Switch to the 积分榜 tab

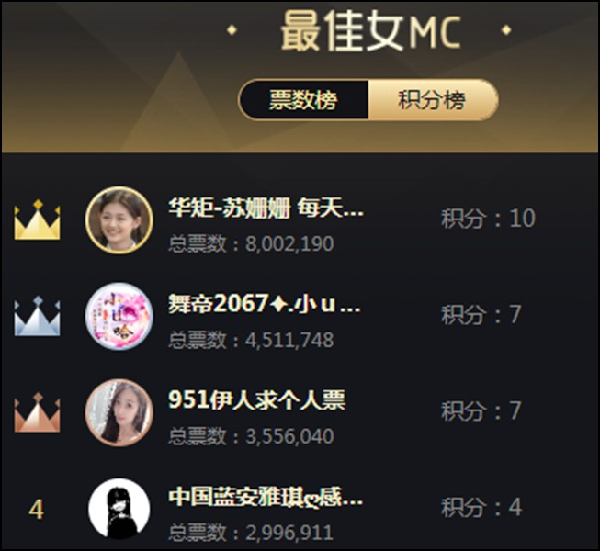[x=432, y=100]
